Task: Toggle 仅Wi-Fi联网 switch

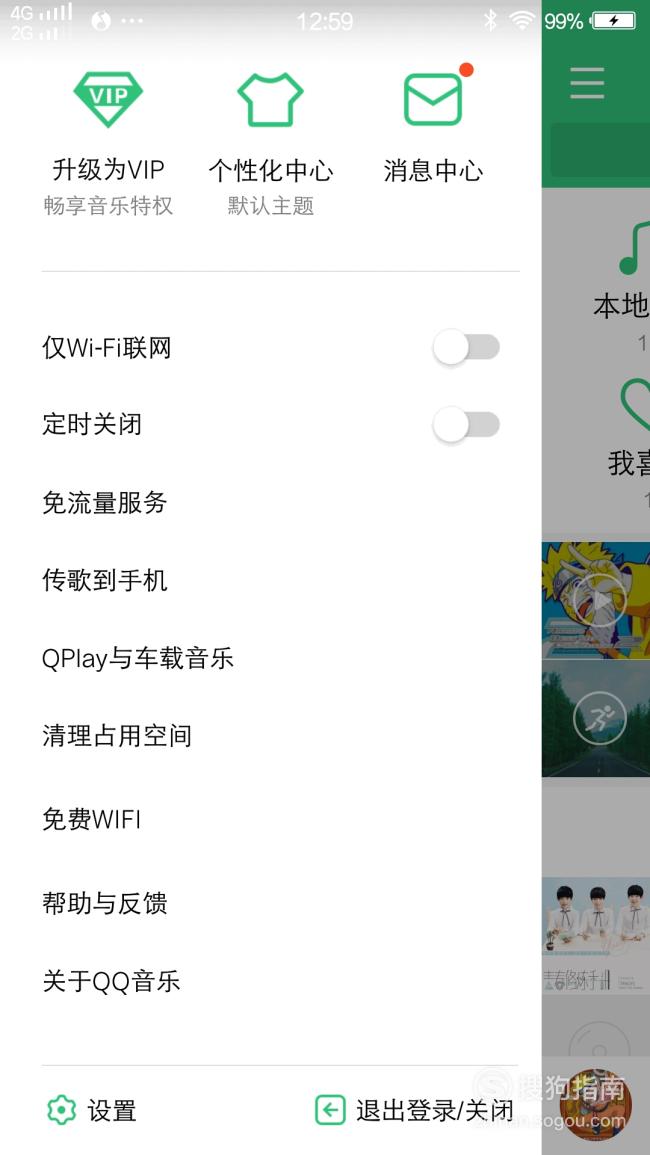Action: pyautogui.click(x=466, y=347)
